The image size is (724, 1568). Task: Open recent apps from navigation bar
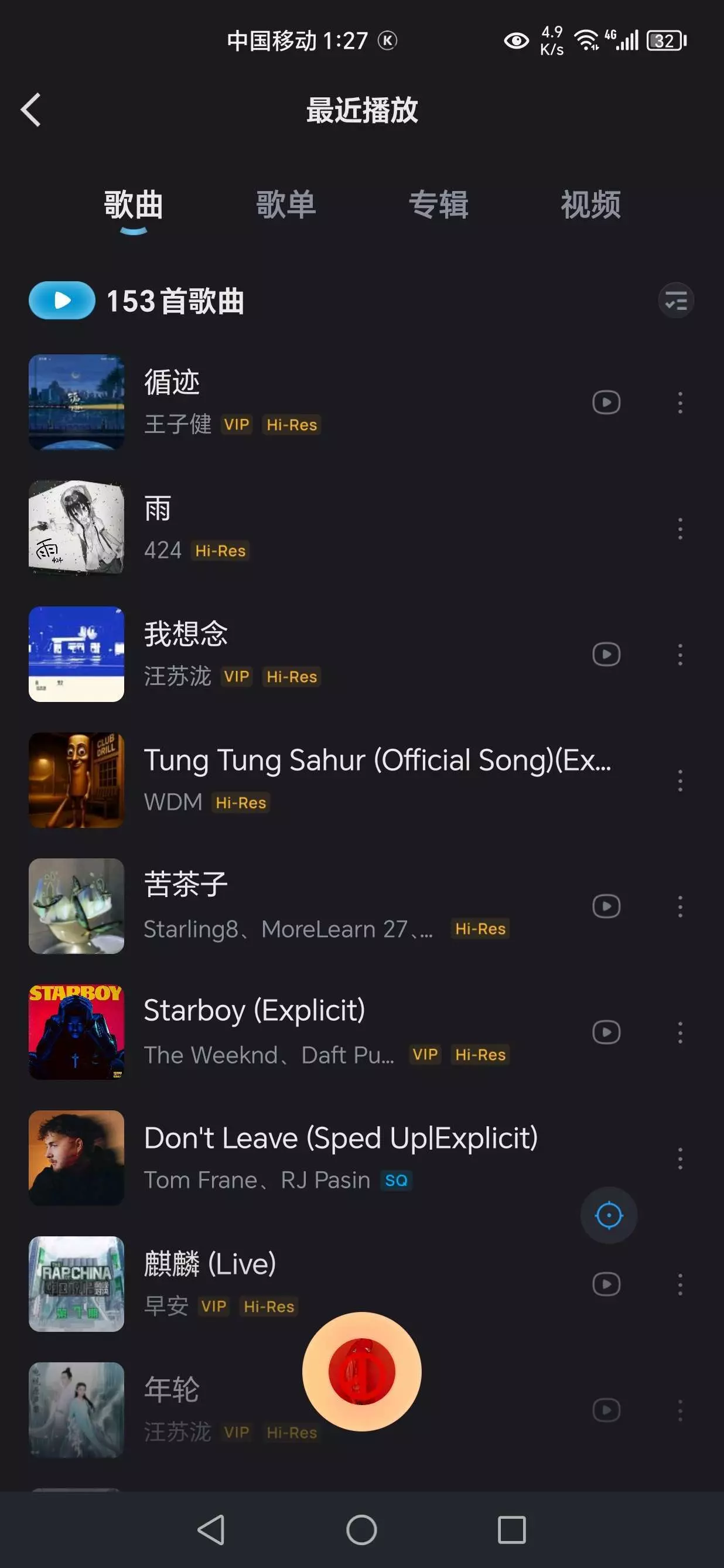511,1530
